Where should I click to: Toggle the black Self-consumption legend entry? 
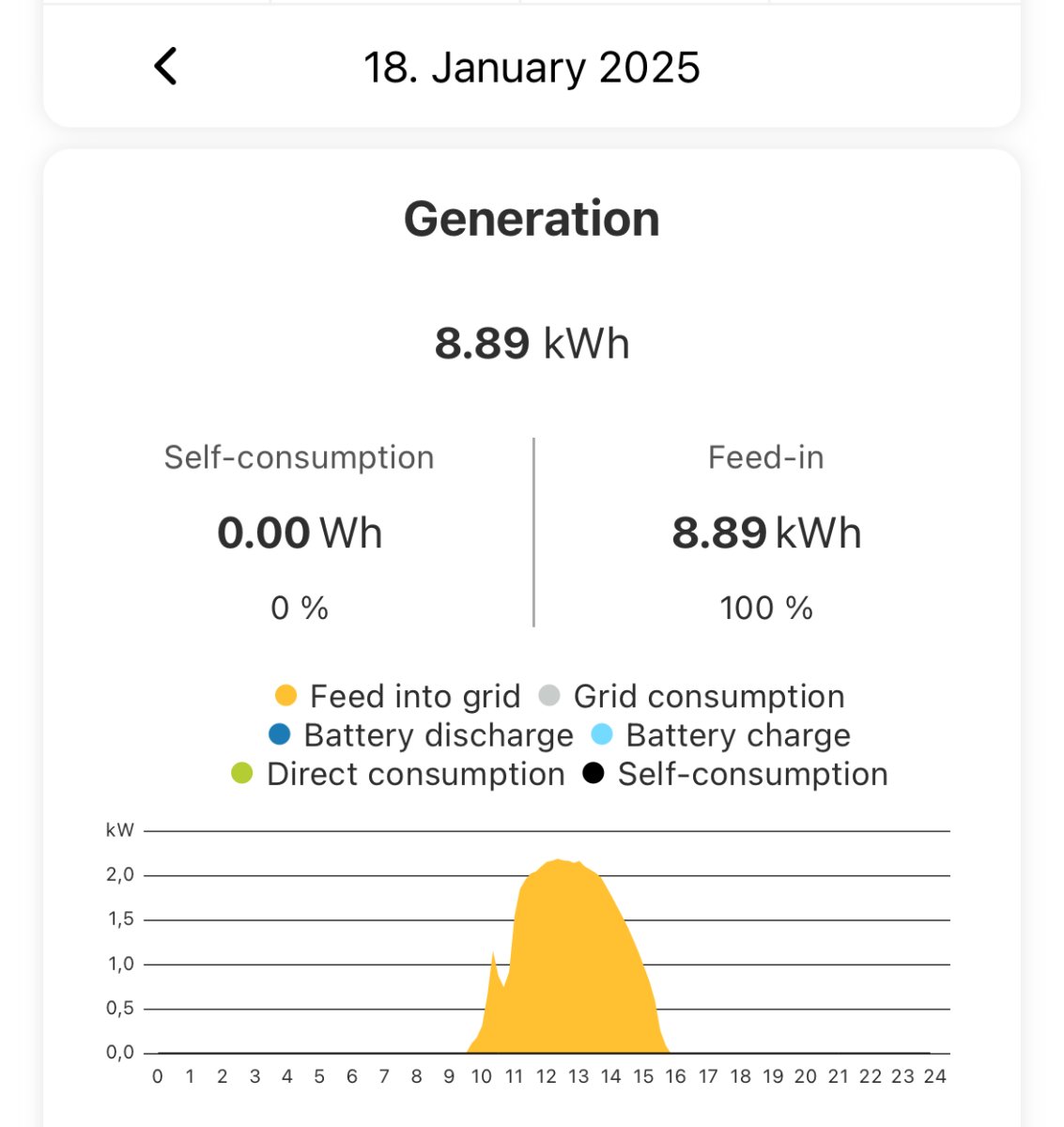coord(735,775)
